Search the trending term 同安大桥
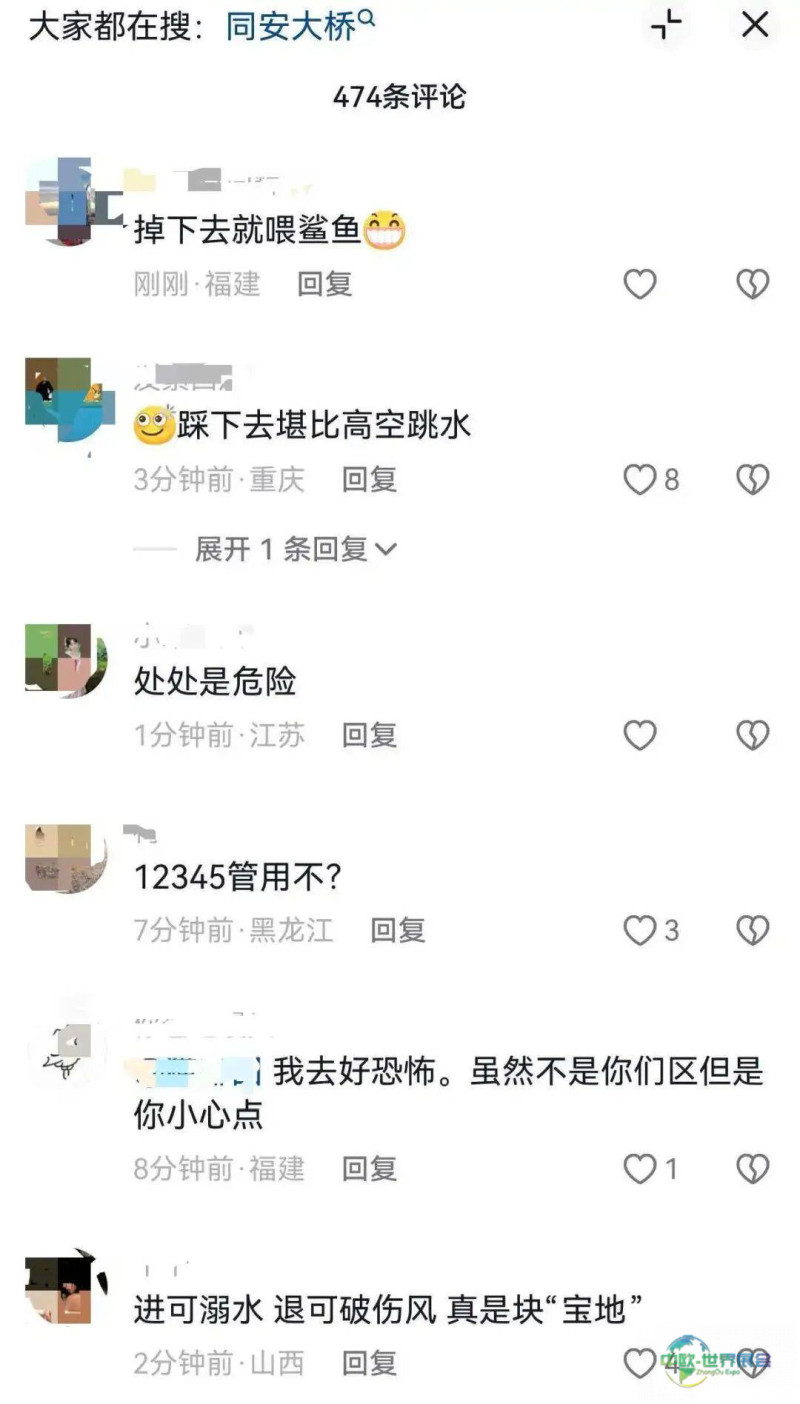 (x=300, y=26)
